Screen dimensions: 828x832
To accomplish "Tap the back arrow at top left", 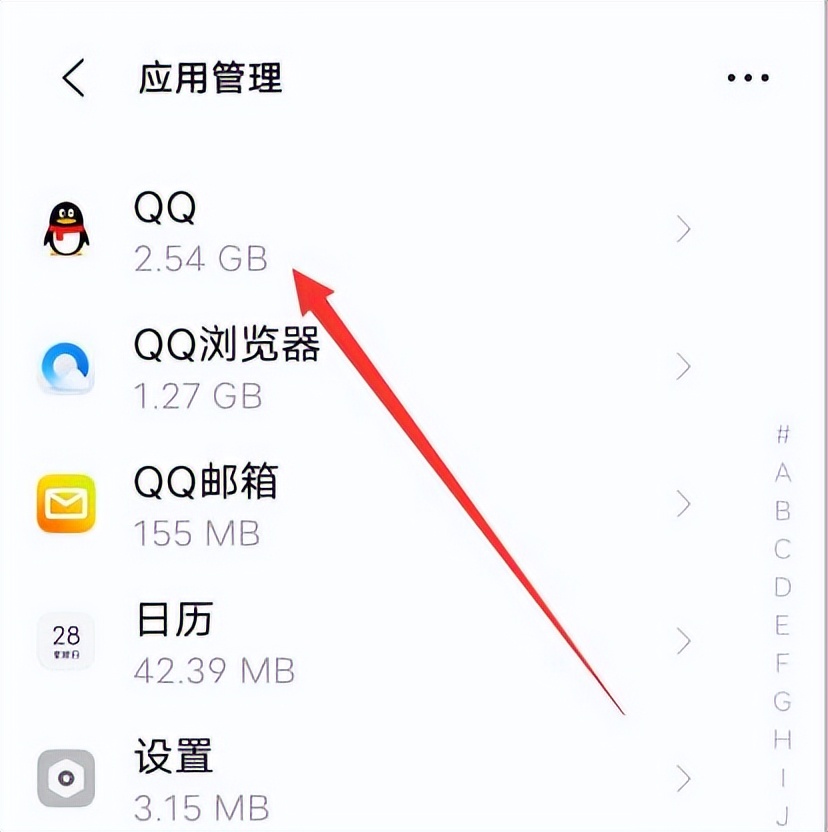I will click(72, 78).
